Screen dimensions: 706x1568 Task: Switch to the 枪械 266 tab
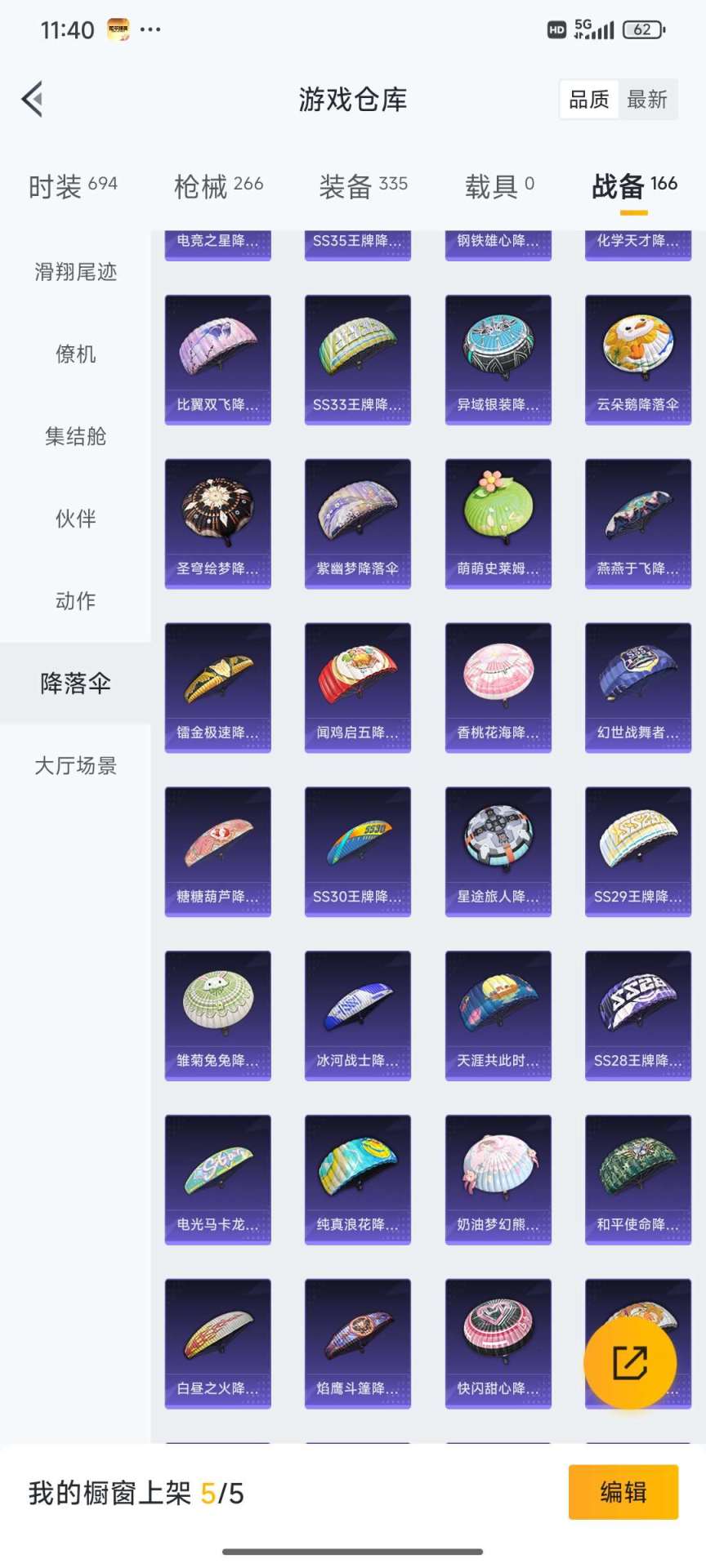pyautogui.click(x=217, y=185)
